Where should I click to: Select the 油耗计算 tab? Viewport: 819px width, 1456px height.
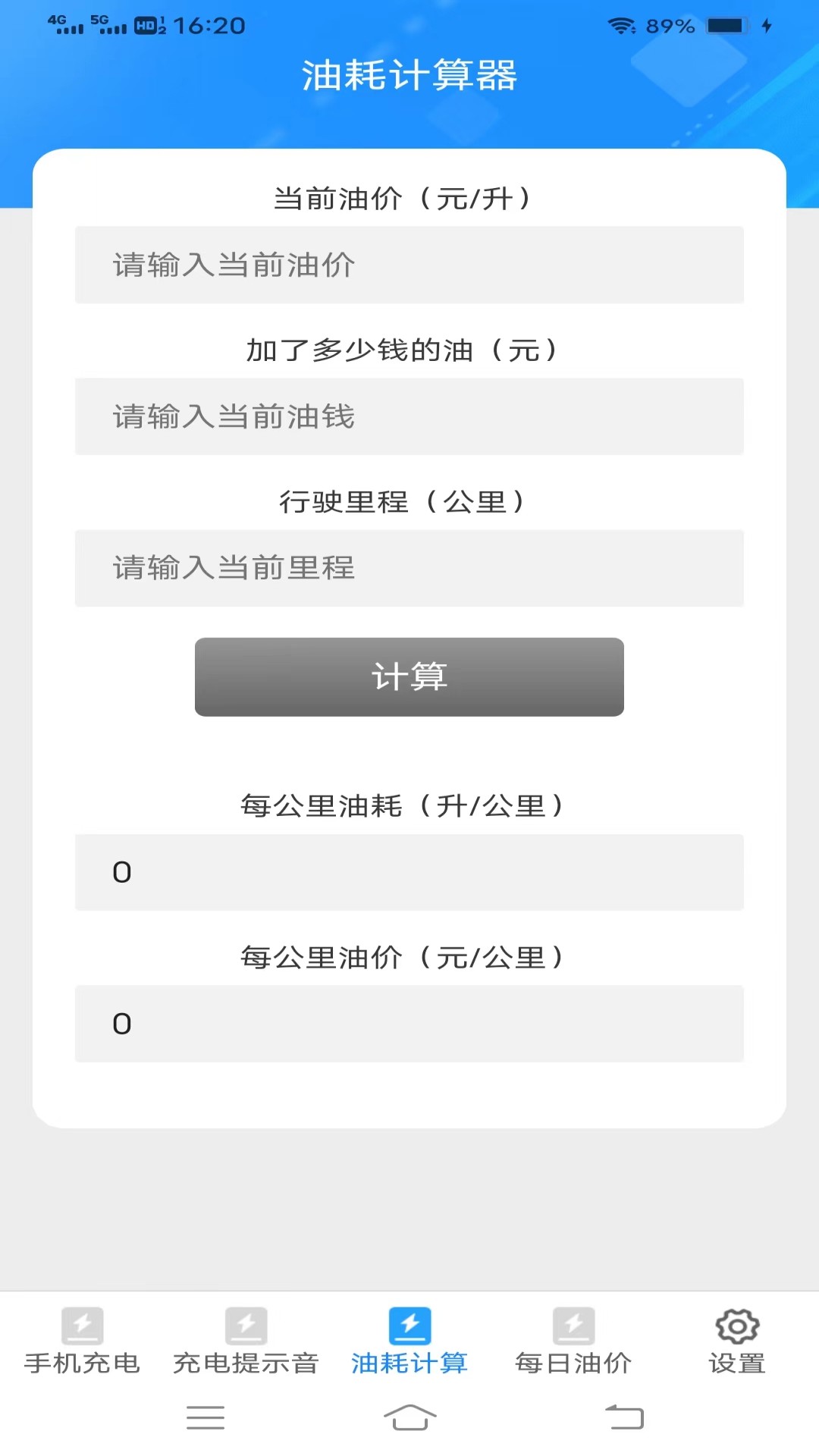click(x=409, y=1341)
